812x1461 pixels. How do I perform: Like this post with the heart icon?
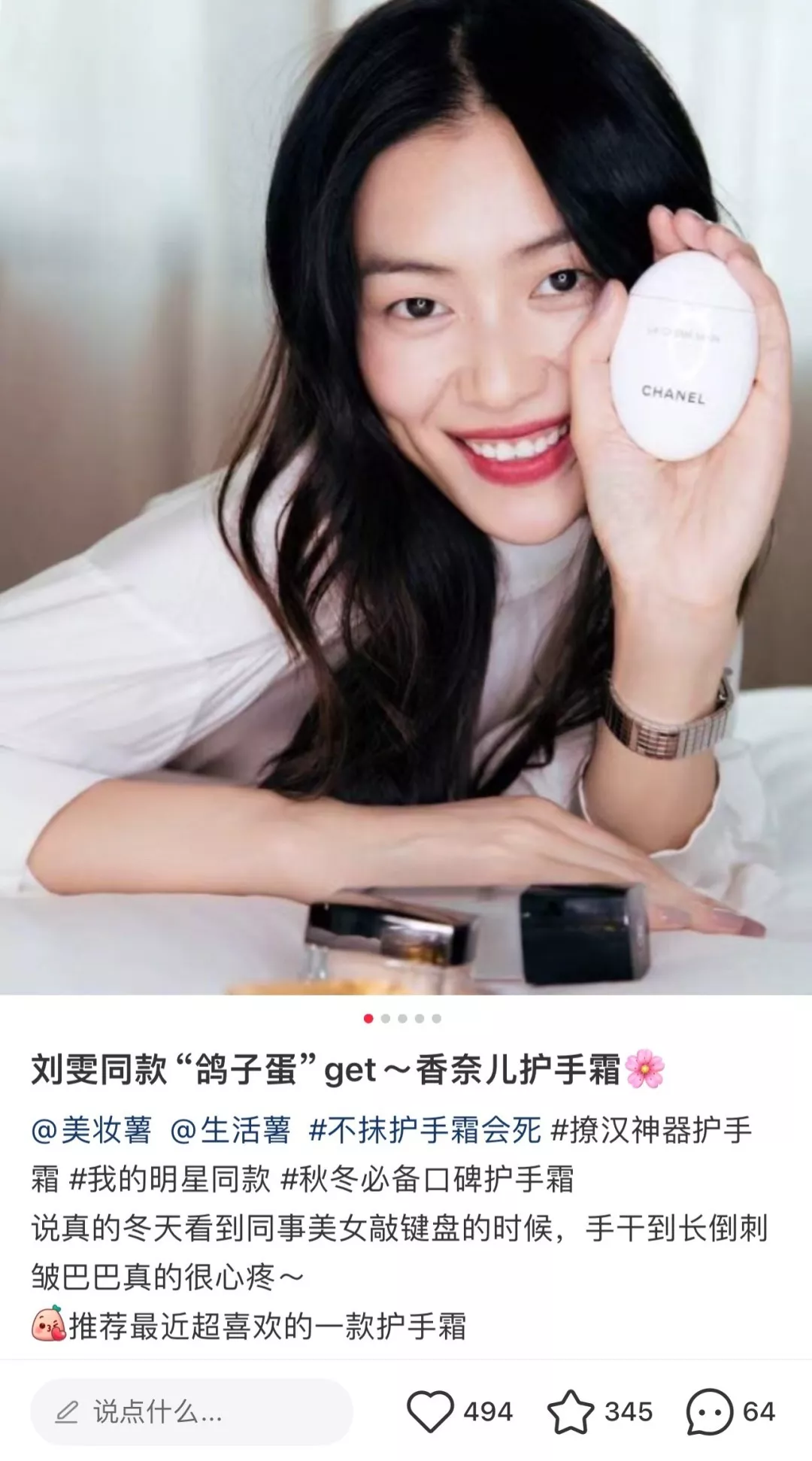(x=430, y=1411)
